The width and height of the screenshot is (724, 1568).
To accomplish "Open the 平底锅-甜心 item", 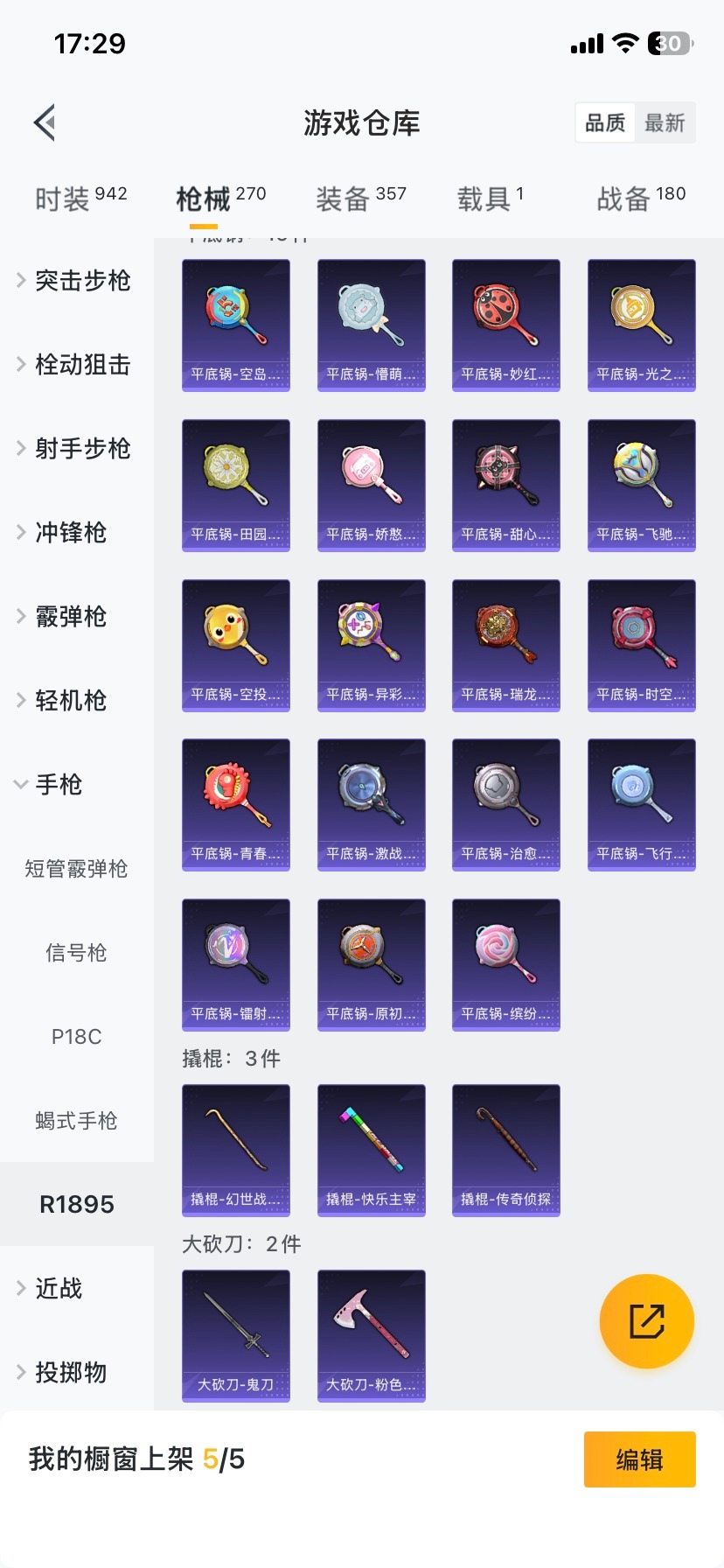I will click(505, 485).
